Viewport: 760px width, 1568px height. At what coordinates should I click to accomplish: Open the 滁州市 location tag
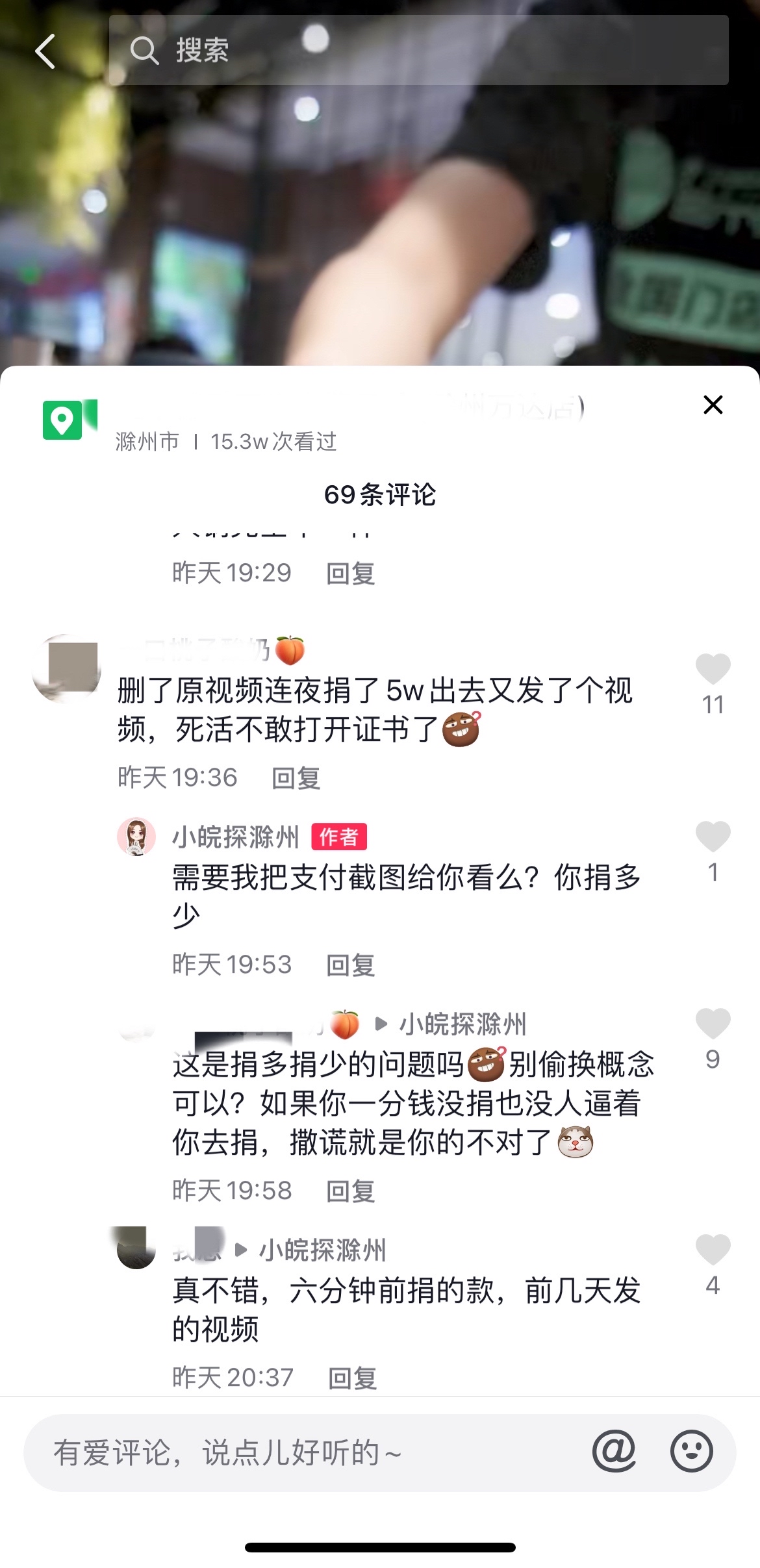point(147,442)
